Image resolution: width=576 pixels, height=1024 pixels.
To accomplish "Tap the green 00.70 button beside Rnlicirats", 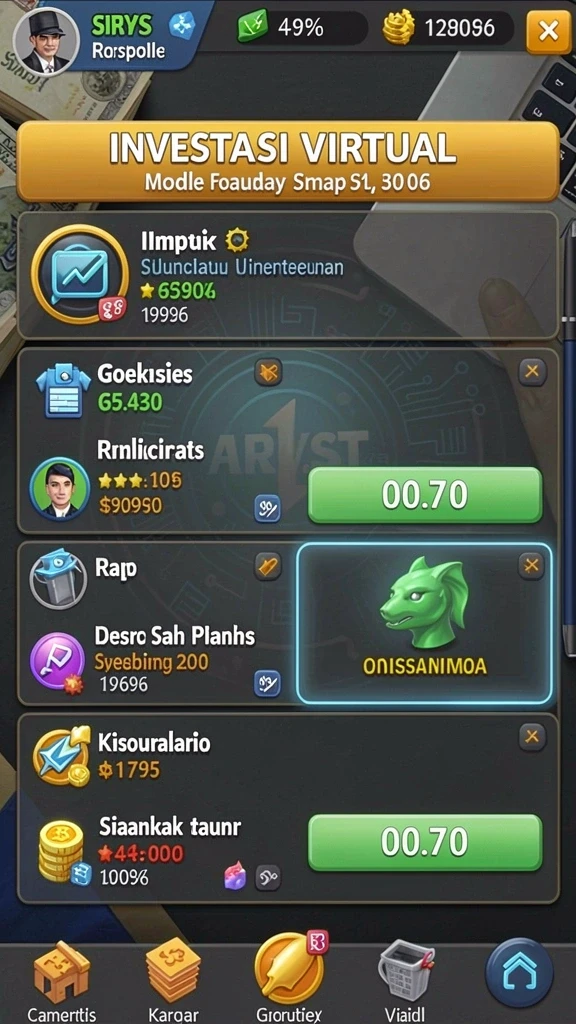I will tap(425, 496).
